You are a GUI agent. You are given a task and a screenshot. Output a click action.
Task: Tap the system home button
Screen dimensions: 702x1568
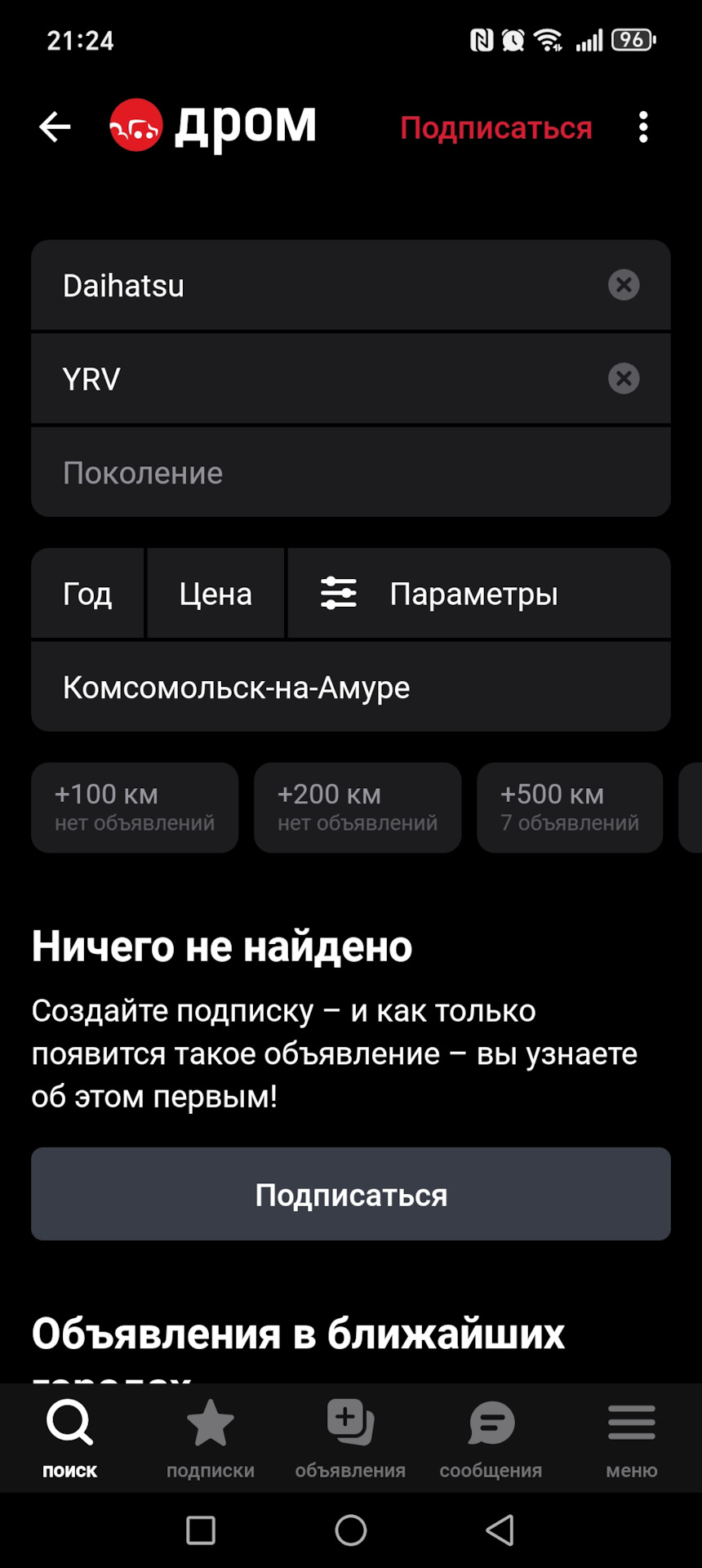[351, 1530]
